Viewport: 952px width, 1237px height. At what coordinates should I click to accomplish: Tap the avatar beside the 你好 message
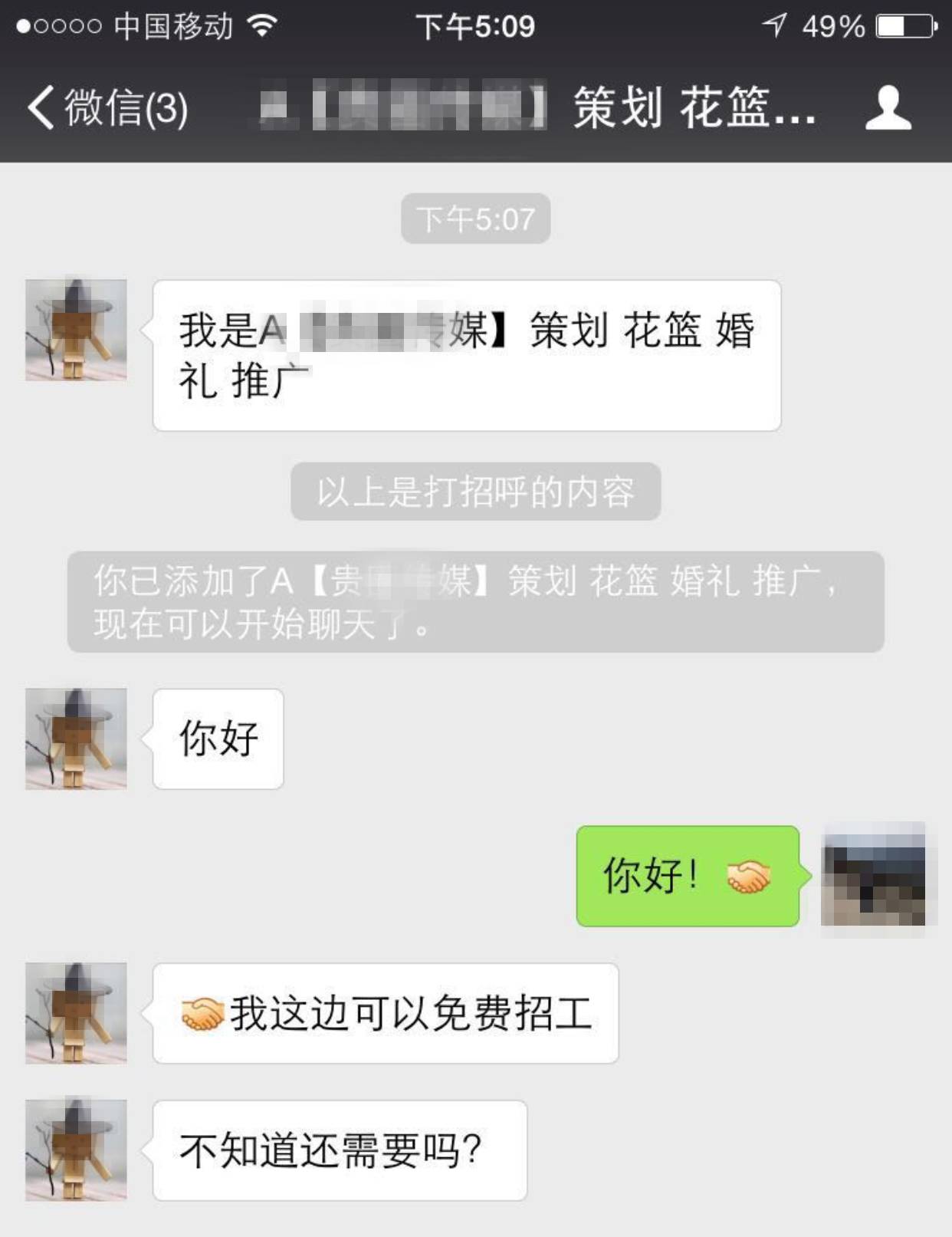tap(75, 739)
